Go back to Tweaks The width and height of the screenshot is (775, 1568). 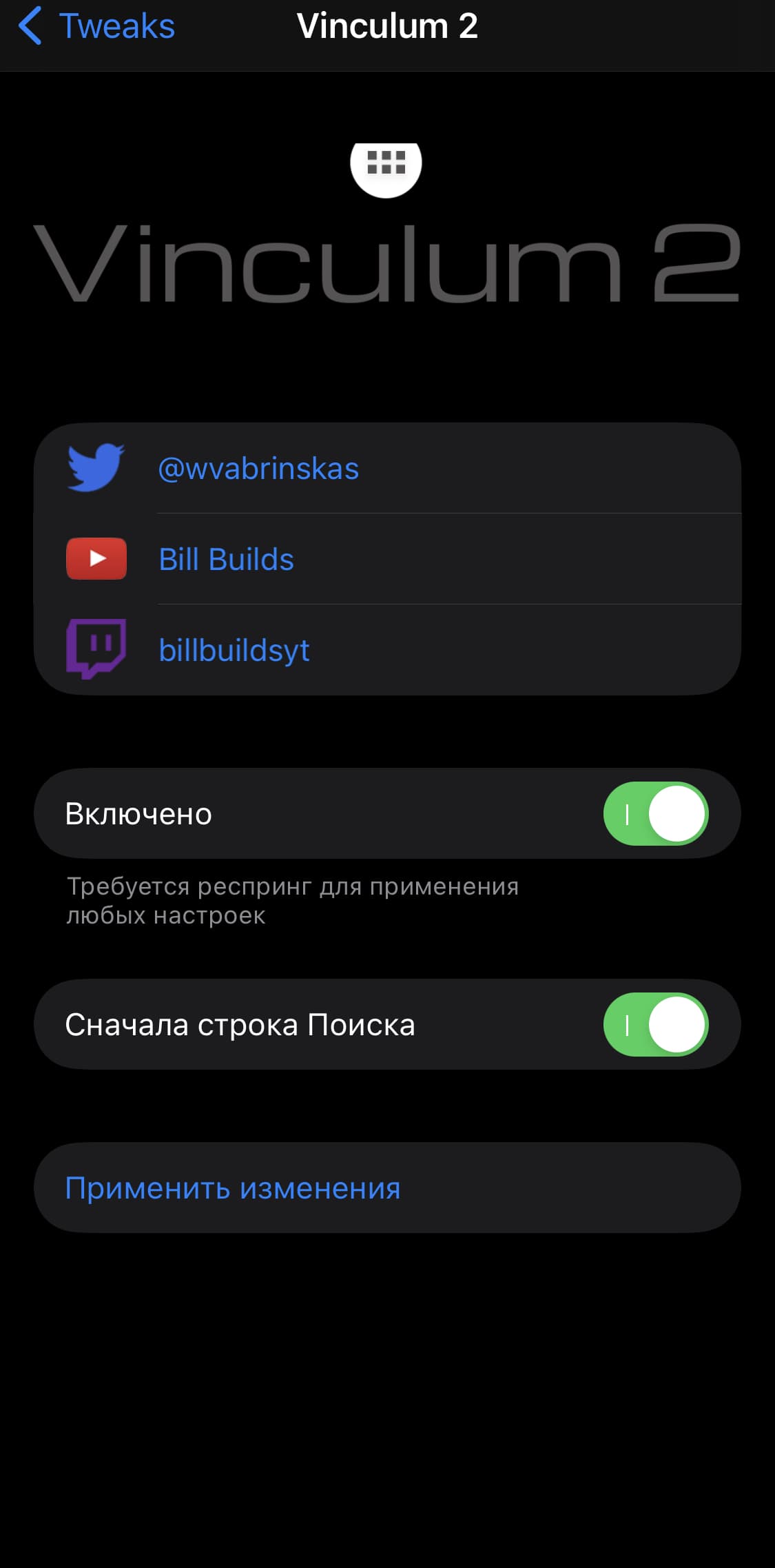pos(96,26)
